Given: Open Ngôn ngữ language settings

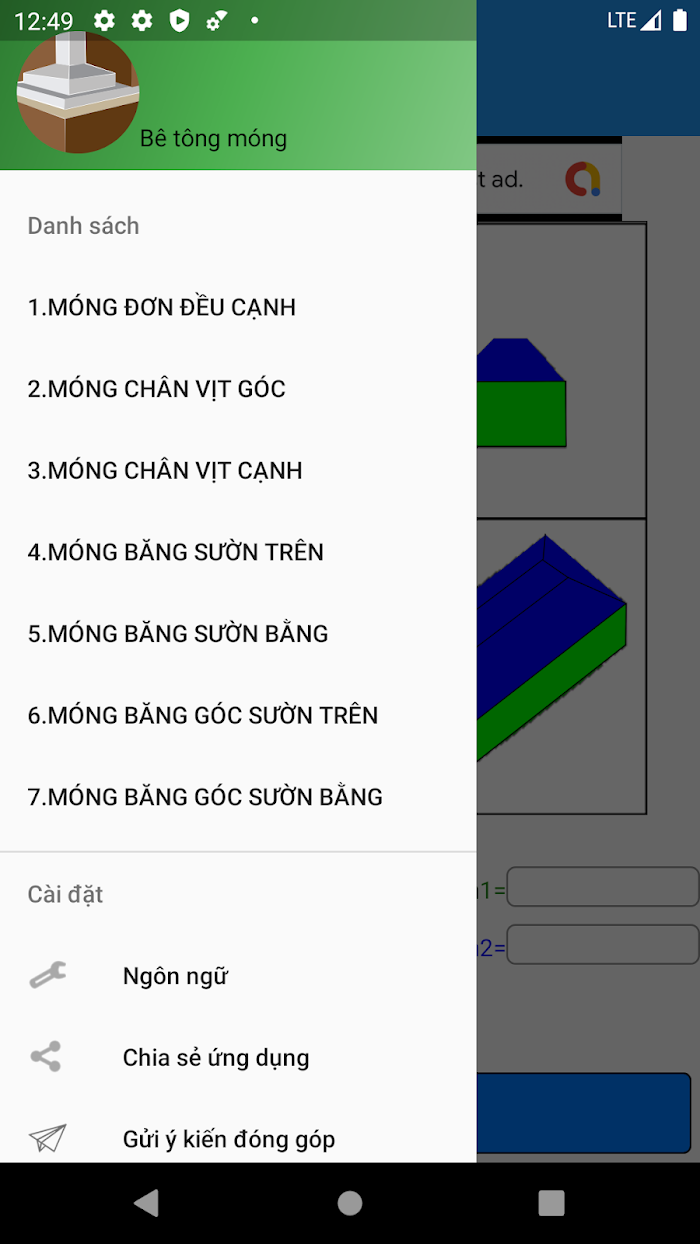Looking at the screenshot, I should click(175, 976).
